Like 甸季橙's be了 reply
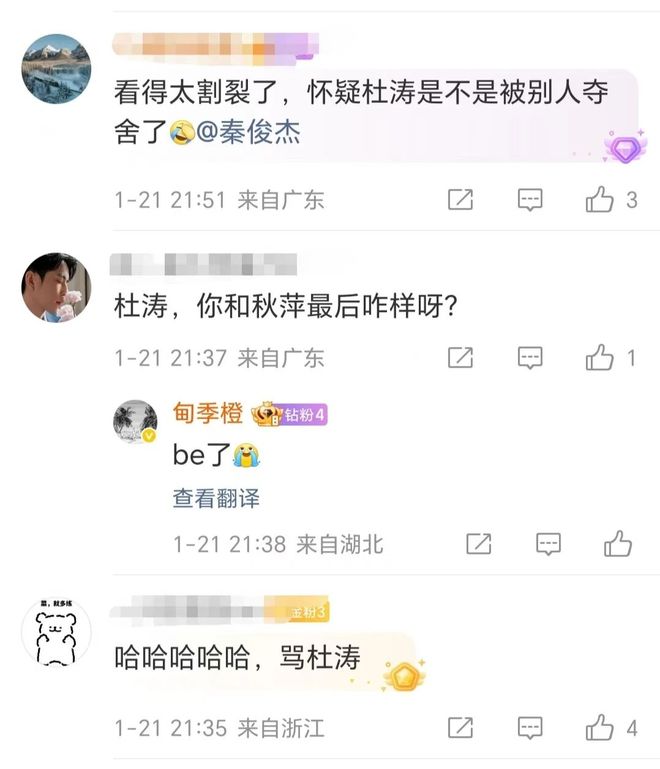The image size is (660, 769). click(x=618, y=544)
